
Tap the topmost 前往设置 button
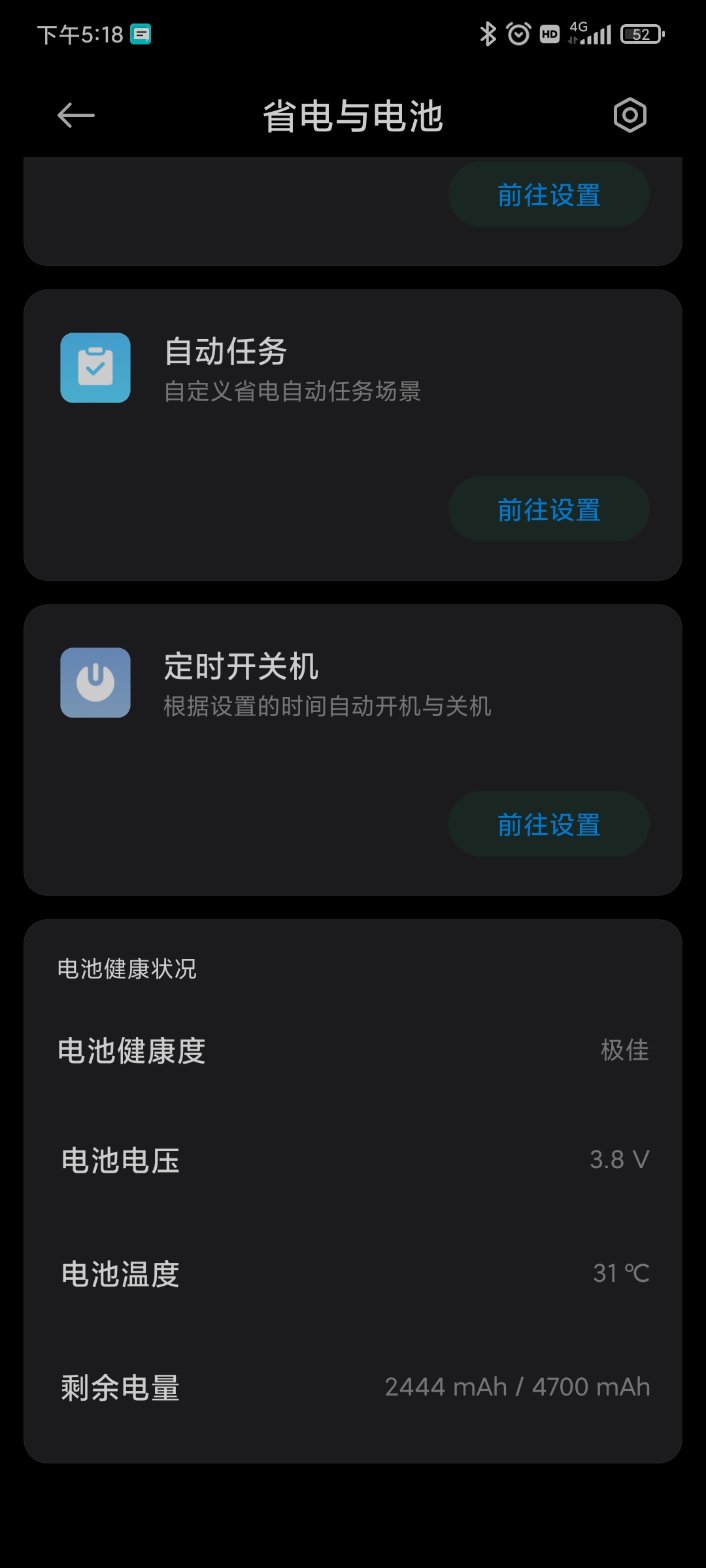[x=548, y=194]
